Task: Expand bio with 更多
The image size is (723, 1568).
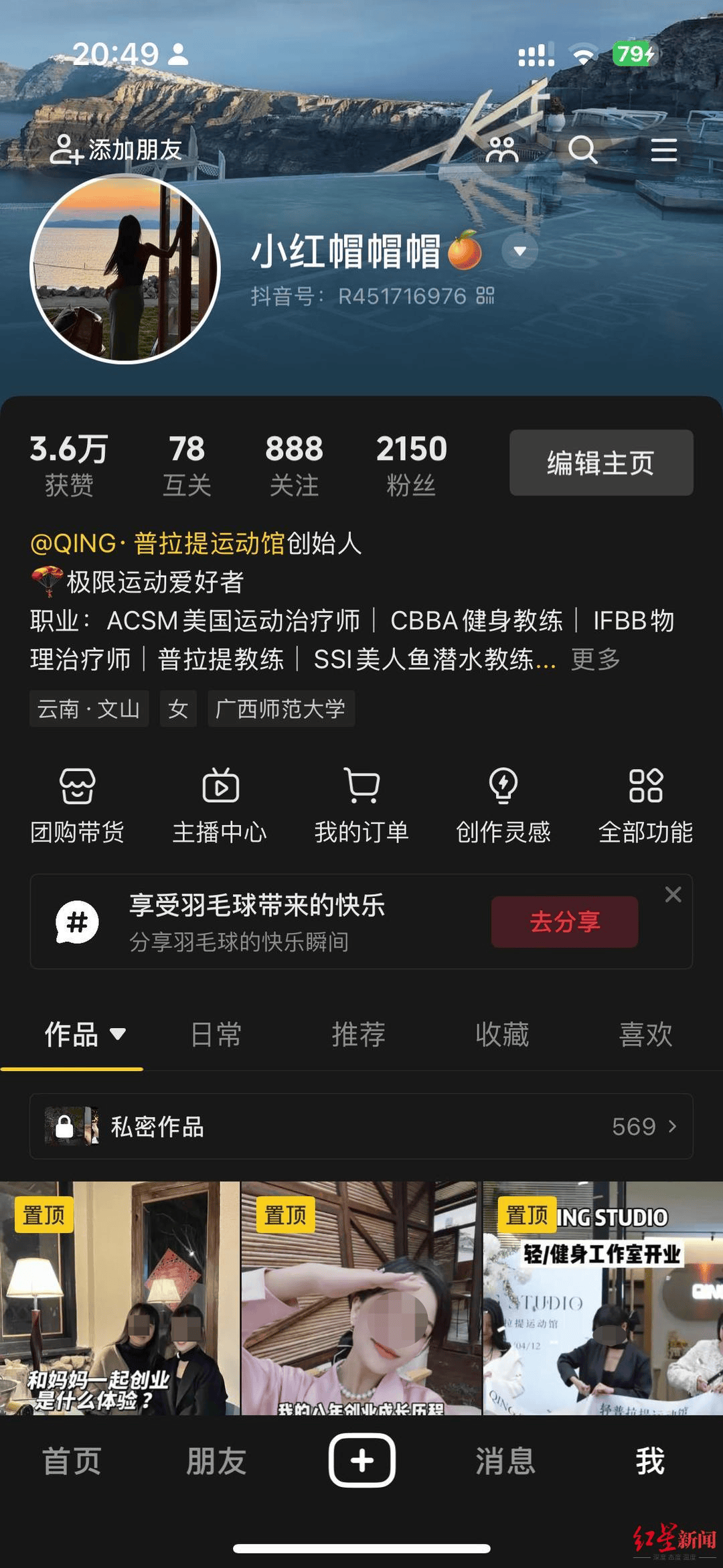Action: click(x=595, y=659)
